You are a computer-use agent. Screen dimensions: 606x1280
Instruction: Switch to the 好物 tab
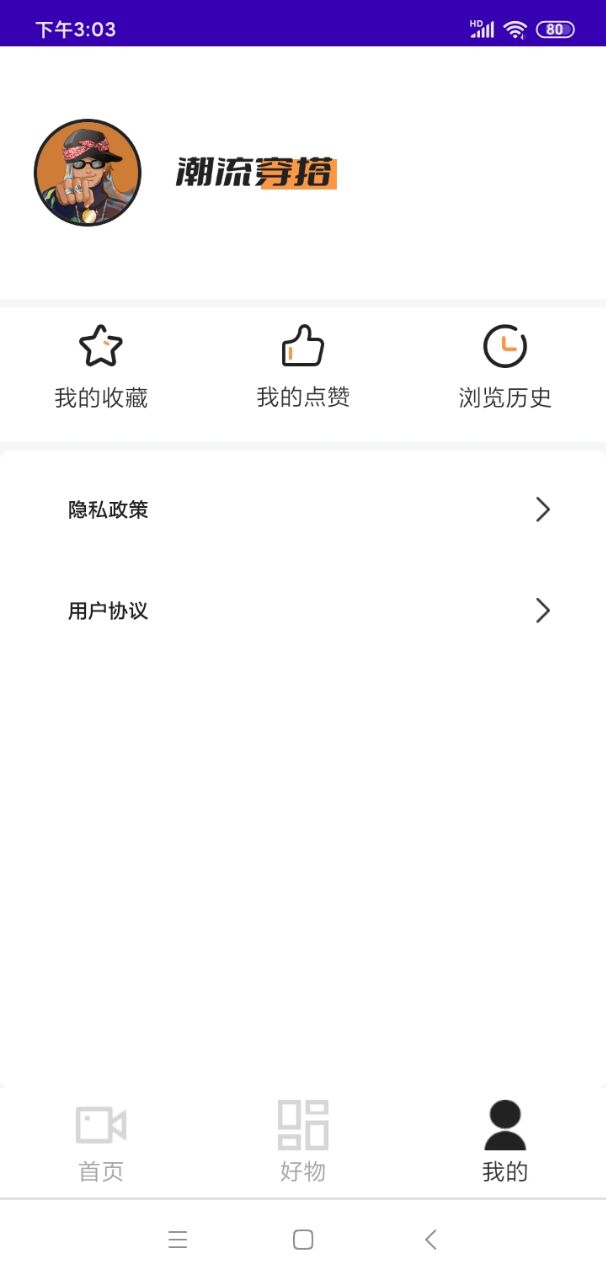click(x=303, y=1143)
